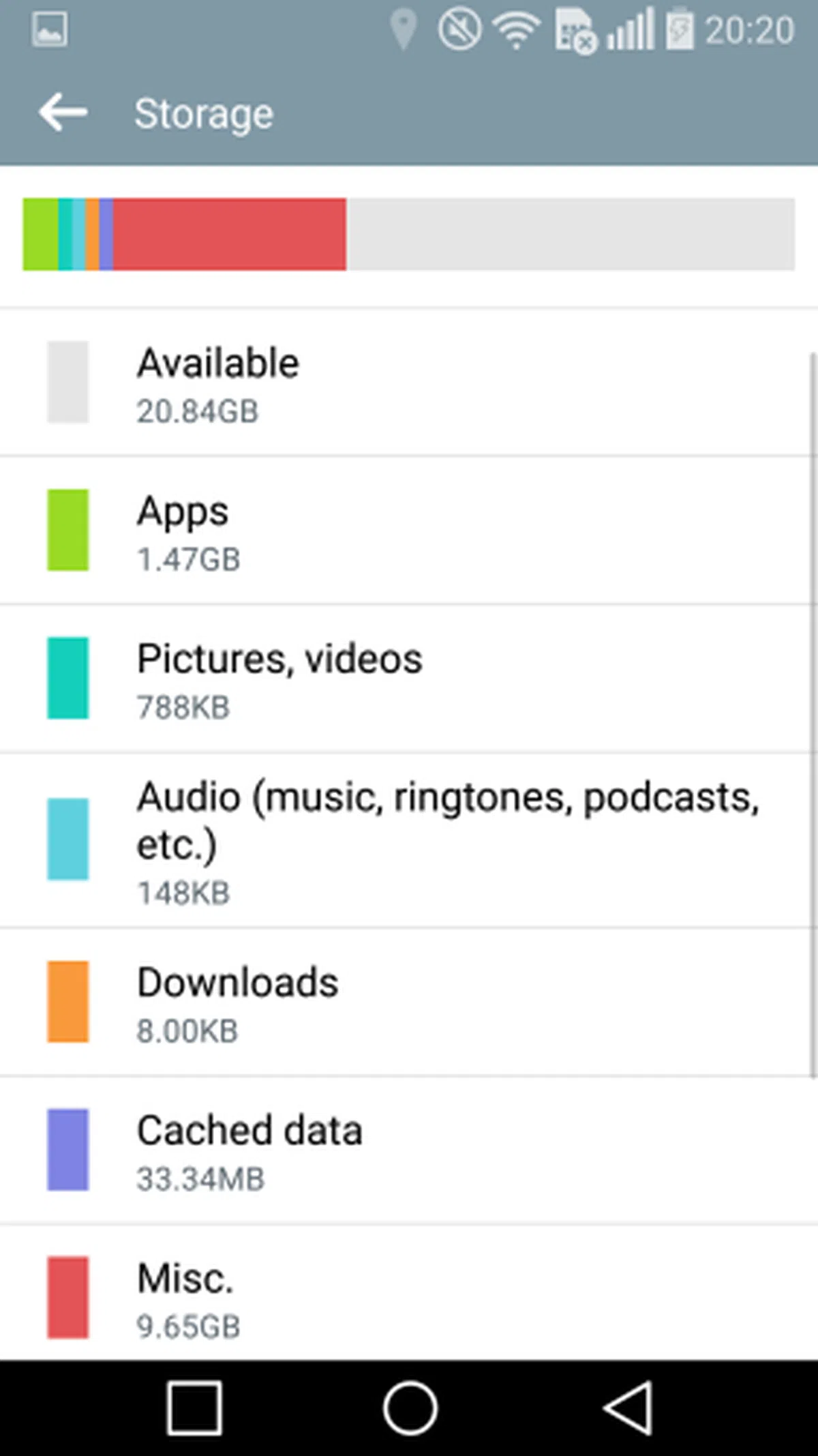Tap Cached data to clear cache

click(x=409, y=1150)
